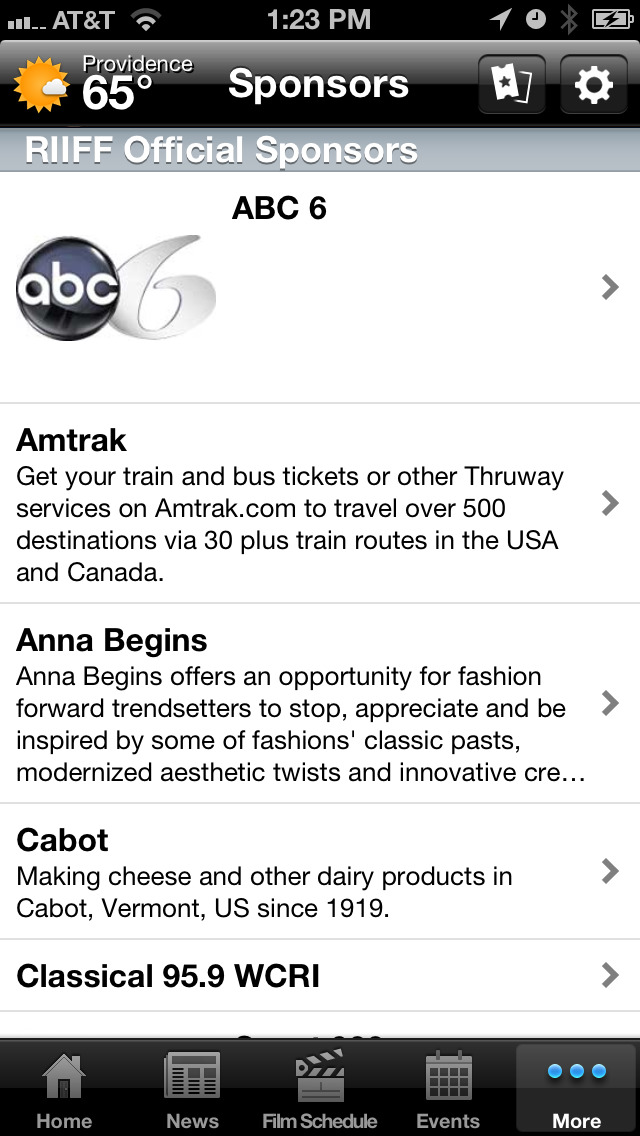Switch to the News tab

[192, 1089]
